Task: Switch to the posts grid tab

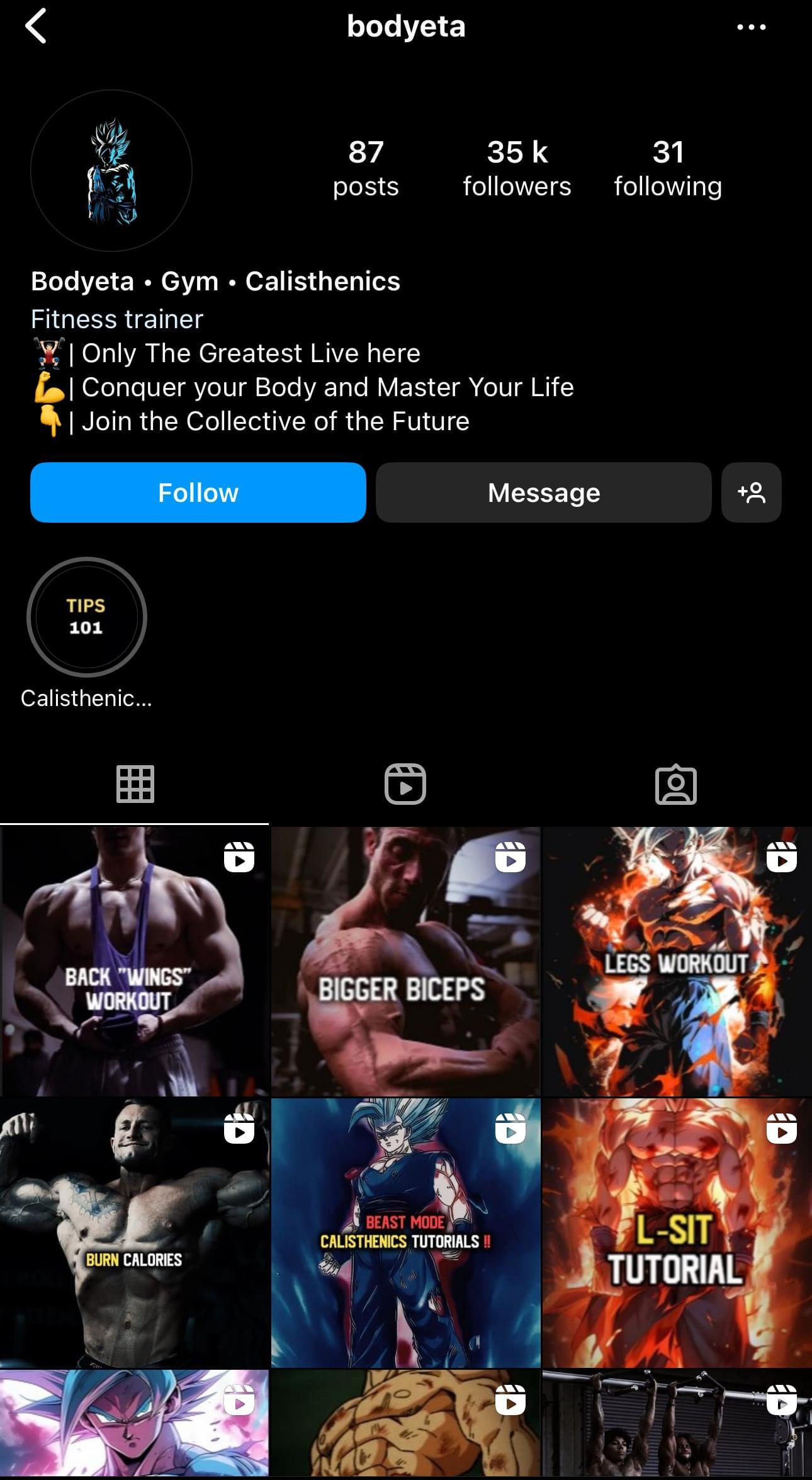Action: [x=135, y=785]
